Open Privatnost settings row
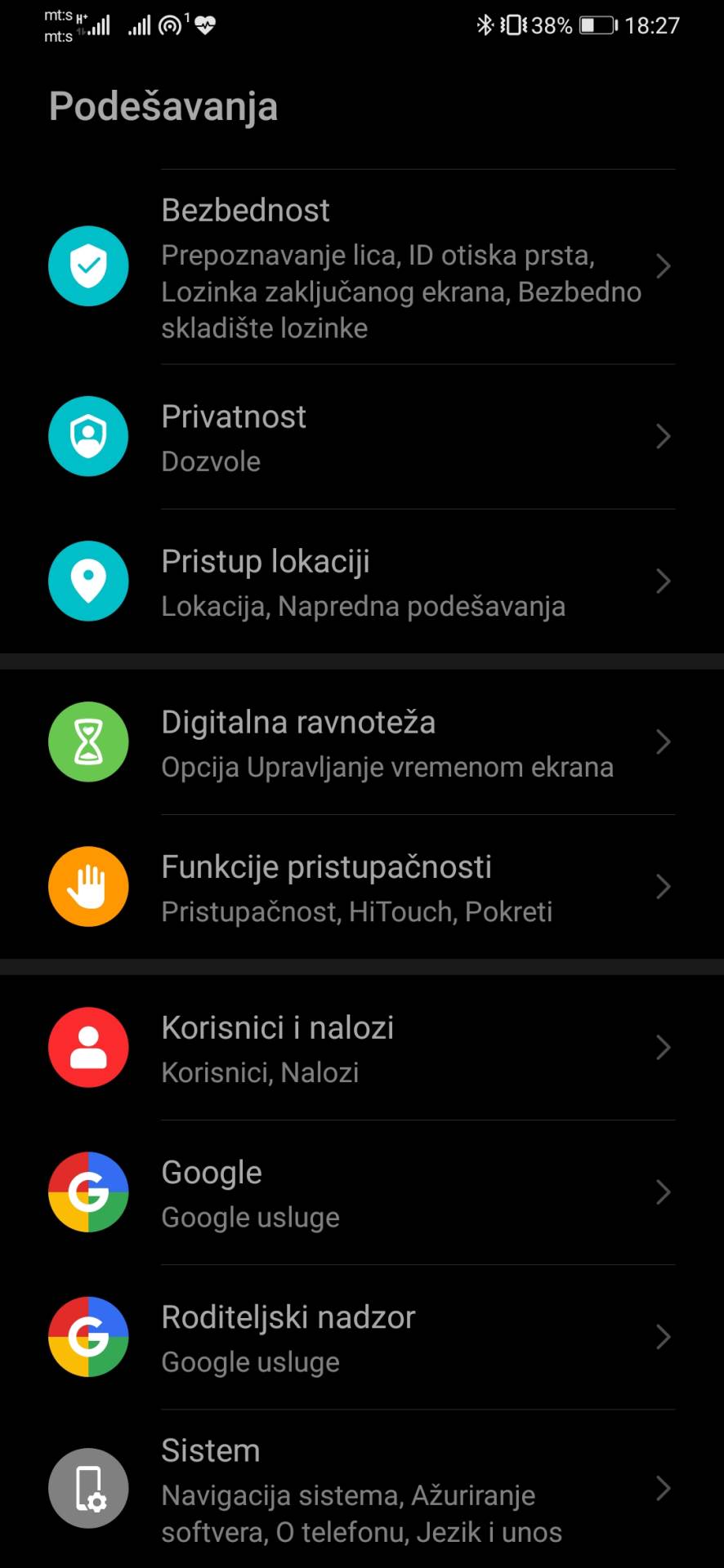 click(x=361, y=437)
